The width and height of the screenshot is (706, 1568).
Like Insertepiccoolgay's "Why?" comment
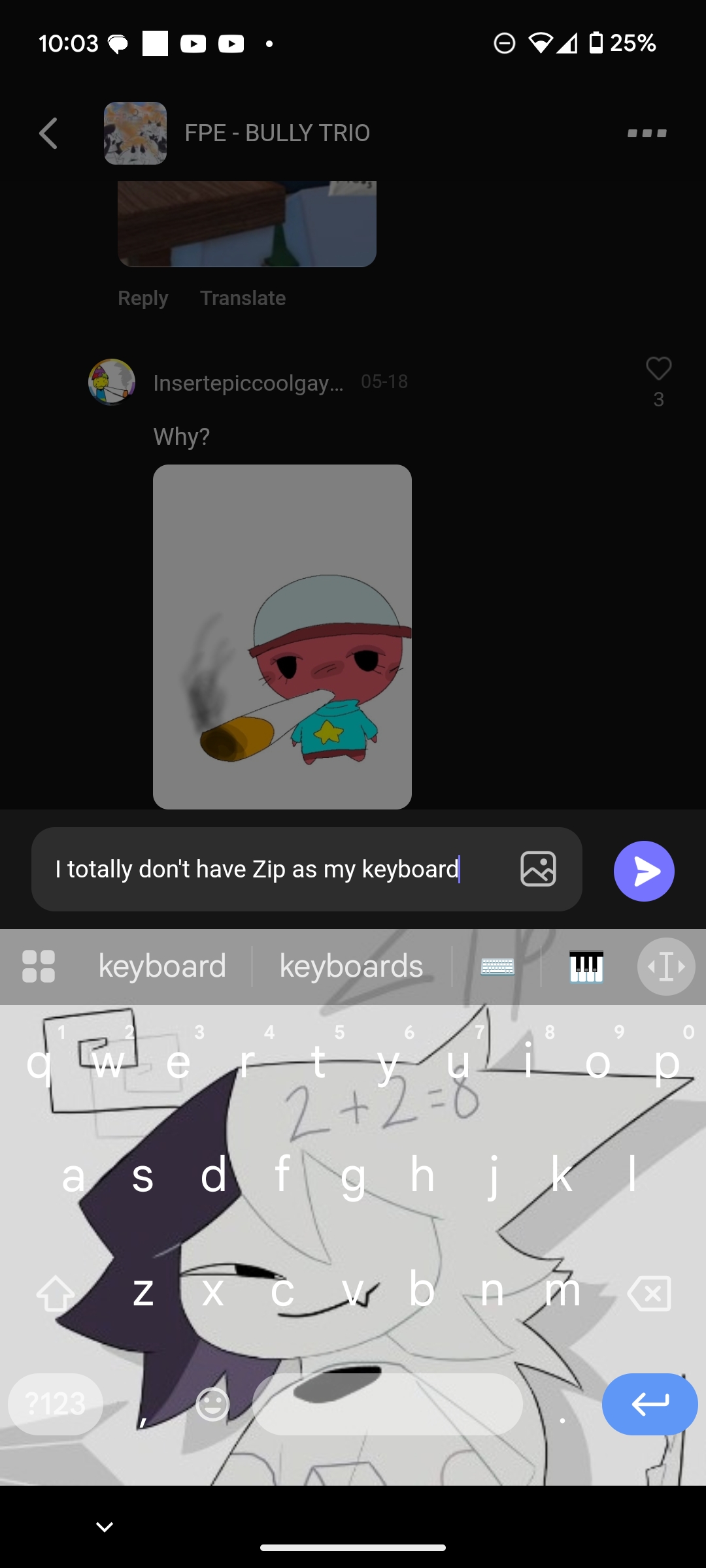[659, 370]
